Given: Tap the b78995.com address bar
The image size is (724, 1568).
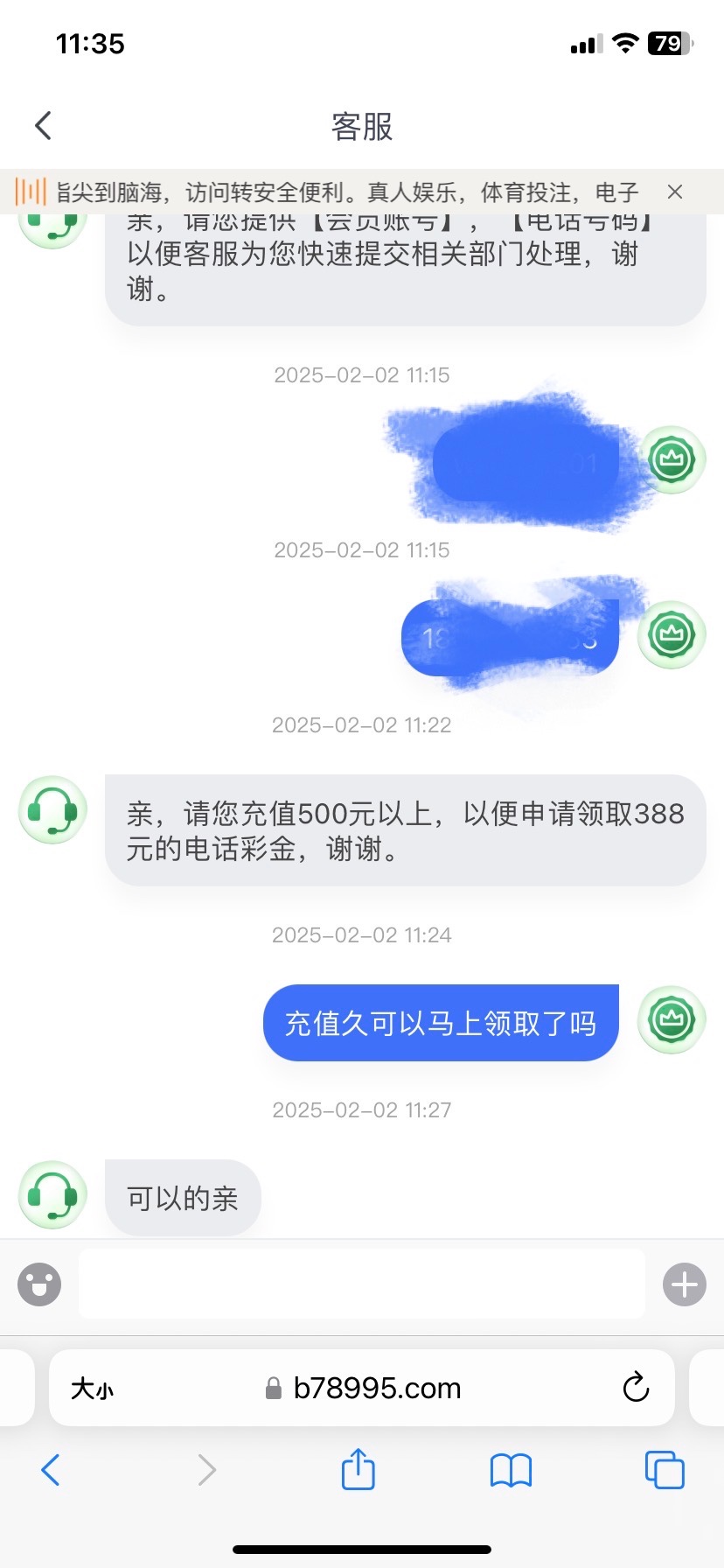Looking at the screenshot, I should pos(376,1388).
